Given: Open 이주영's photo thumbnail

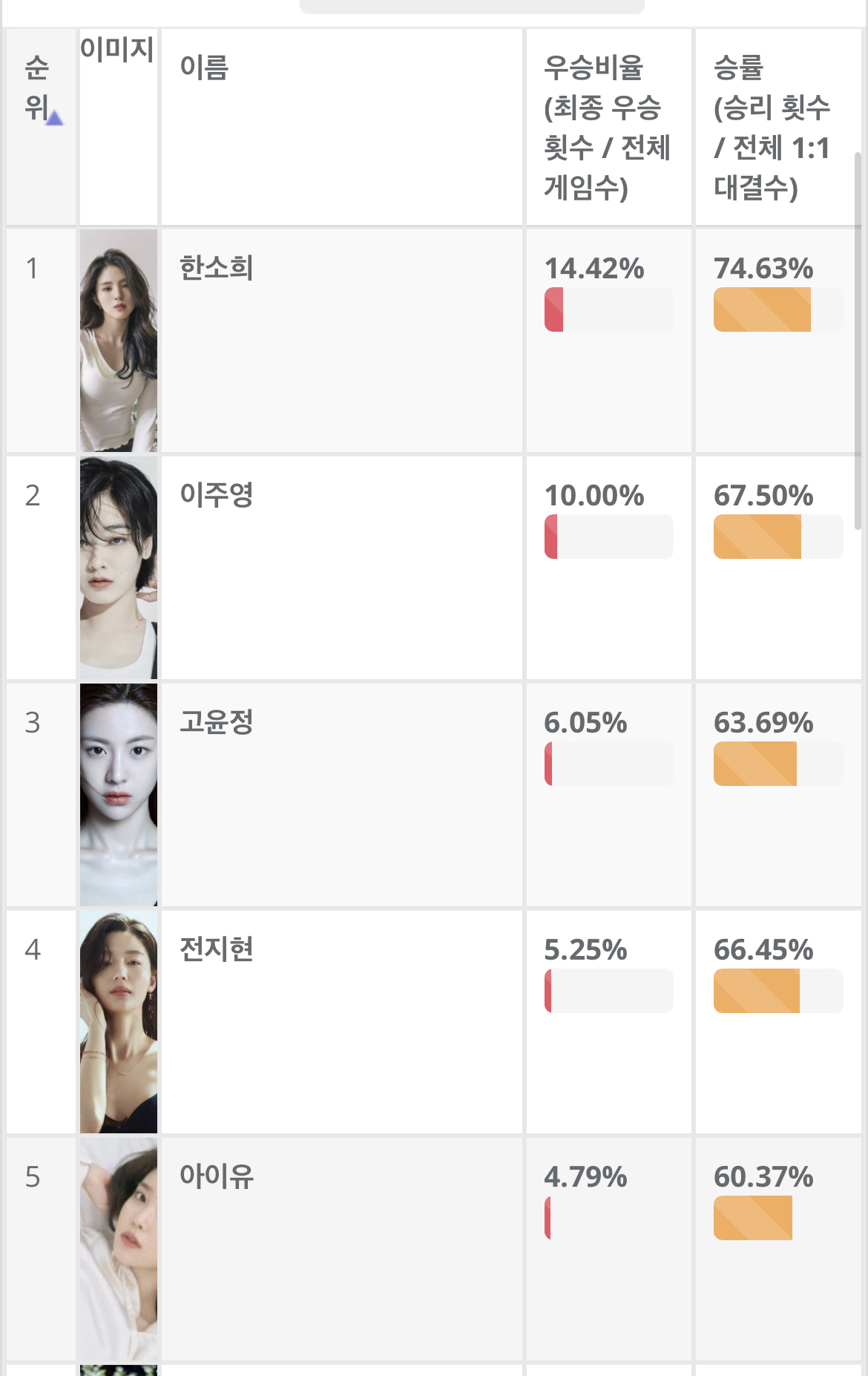Looking at the screenshot, I should point(119,567).
